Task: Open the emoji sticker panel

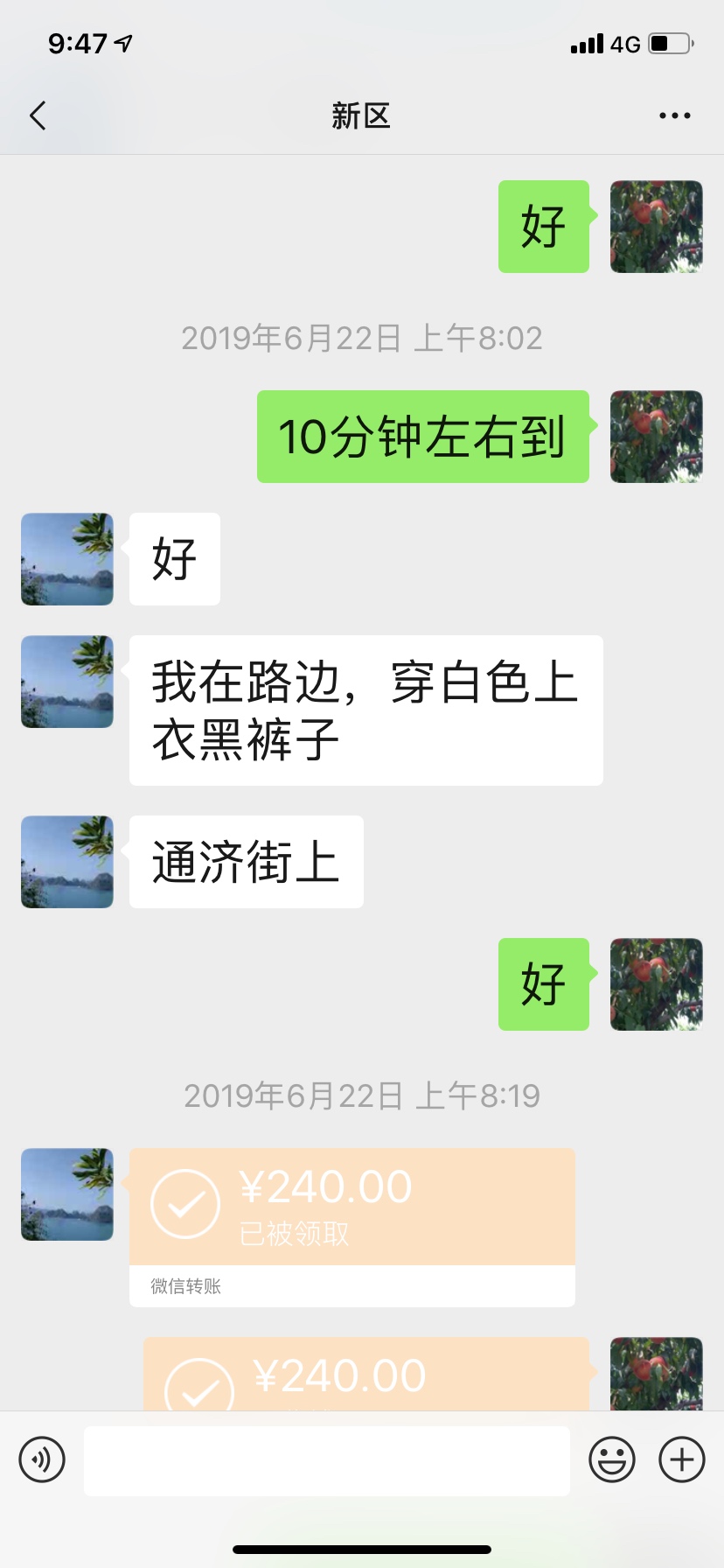Action: [x=611, y=1459]
